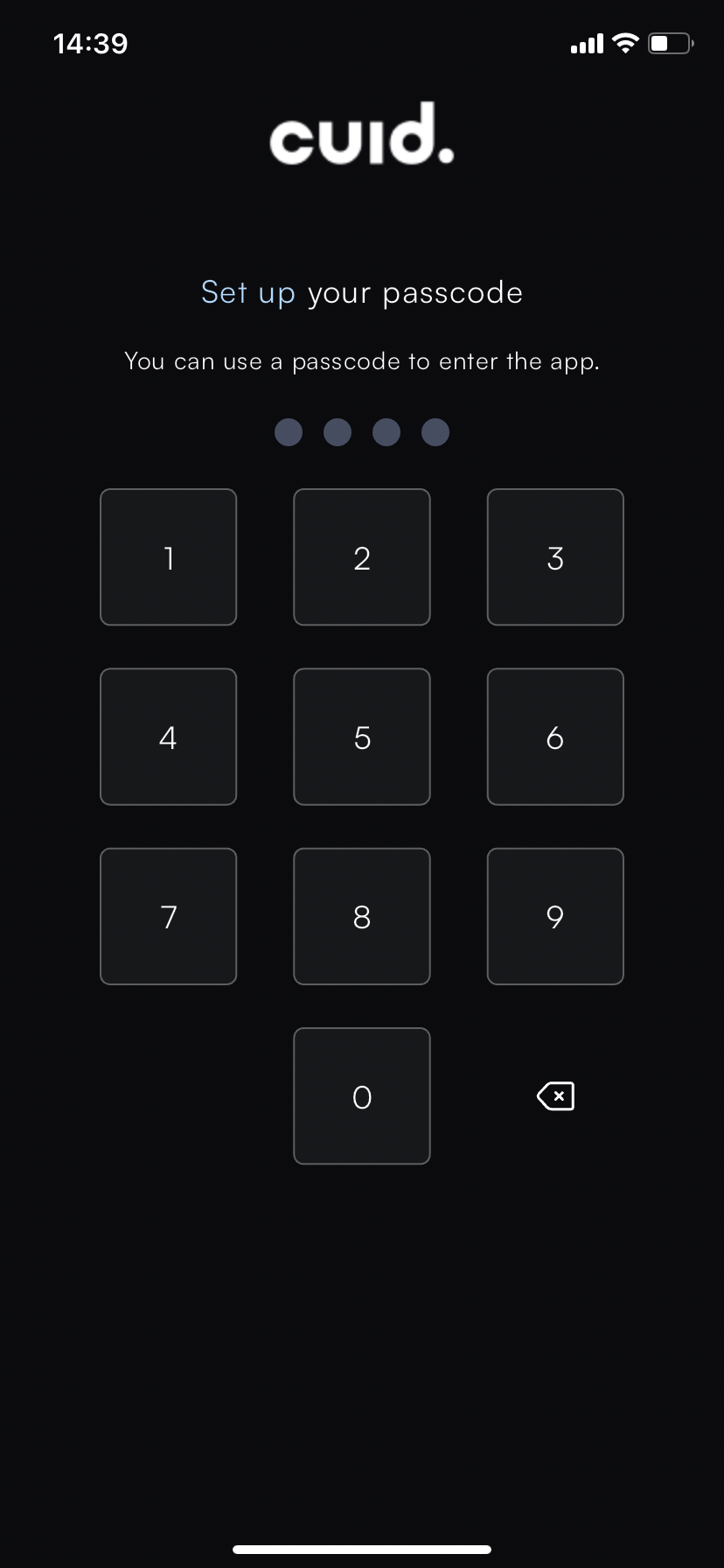This screenshot has width=724, height=1568.
Task: Enter digit 1 on the keypad
Action: tap(169, 557)
